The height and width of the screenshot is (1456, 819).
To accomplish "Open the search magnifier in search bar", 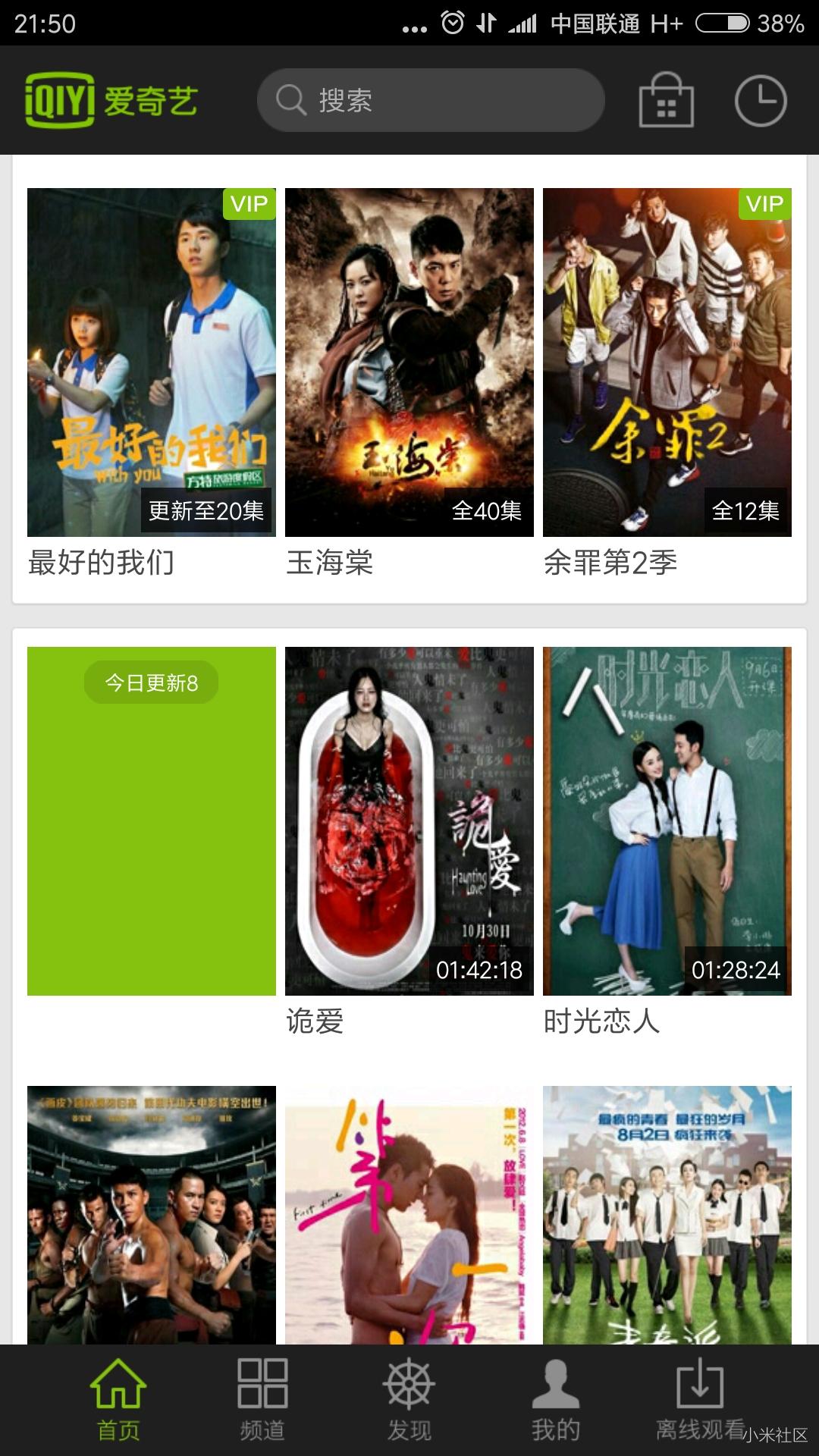I will click(292, 101).
